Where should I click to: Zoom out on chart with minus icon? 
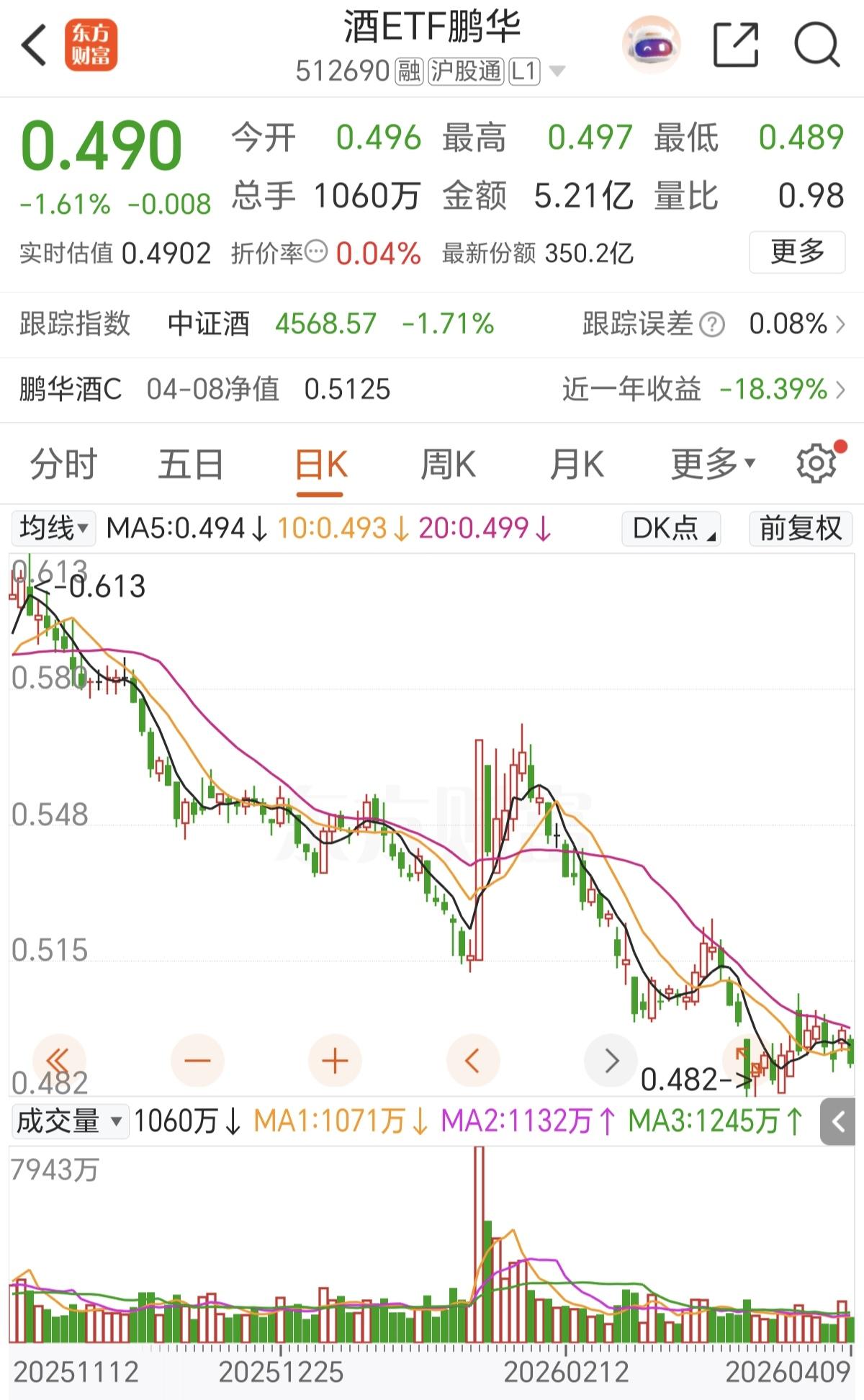[195, 1060]
